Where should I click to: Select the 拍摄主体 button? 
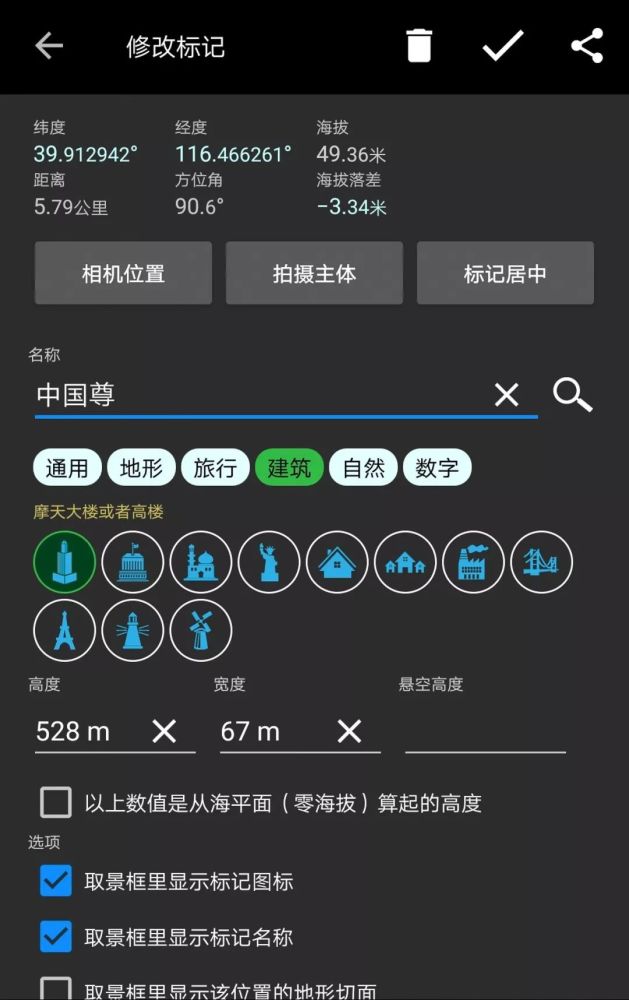tap(314, 273)
